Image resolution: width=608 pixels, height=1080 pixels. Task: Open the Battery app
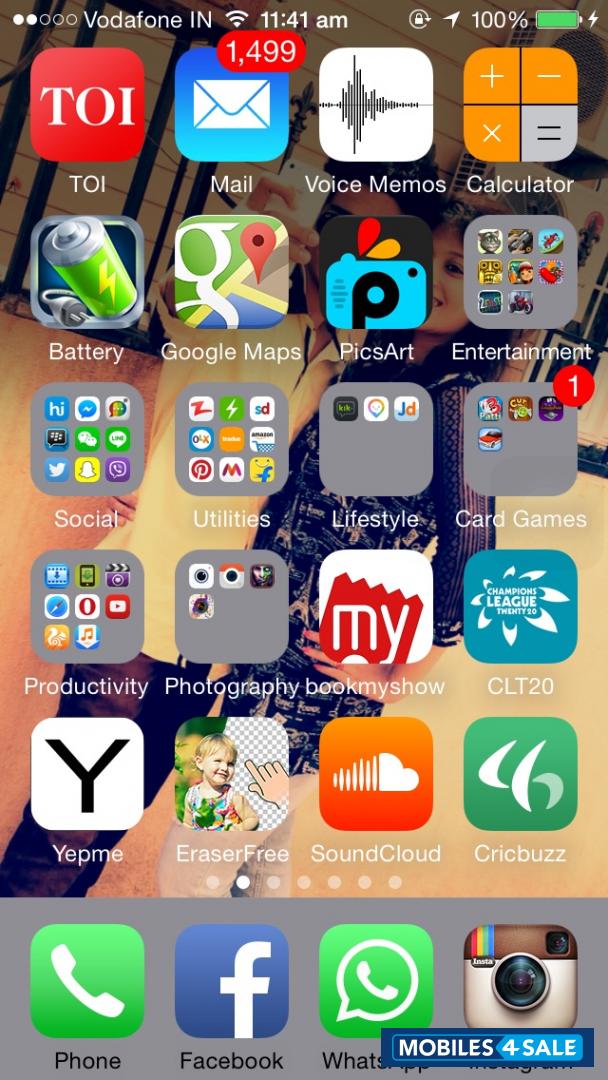pyautogui.click(x=87, y=272)
